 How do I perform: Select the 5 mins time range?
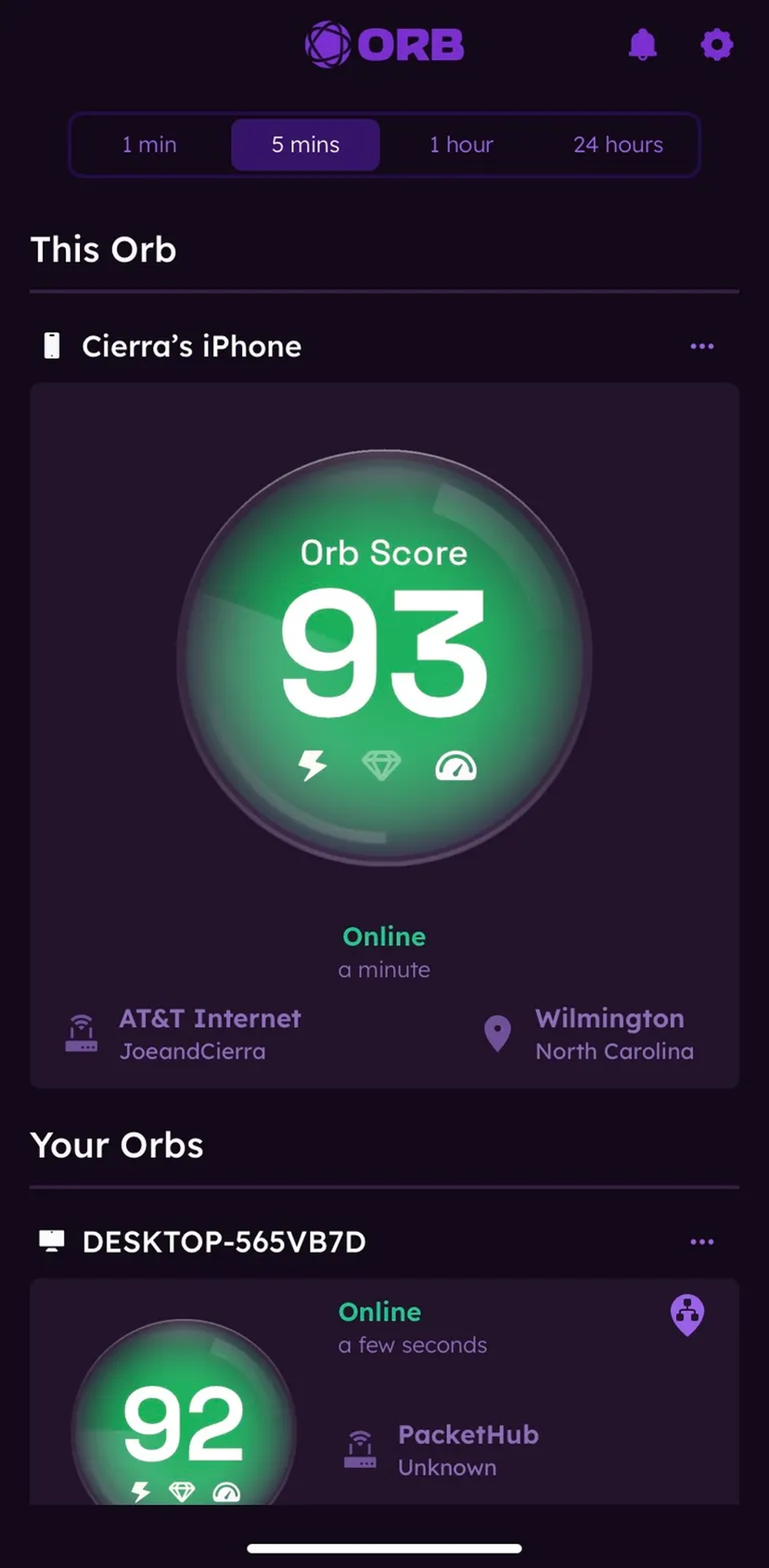click(305, 145)
